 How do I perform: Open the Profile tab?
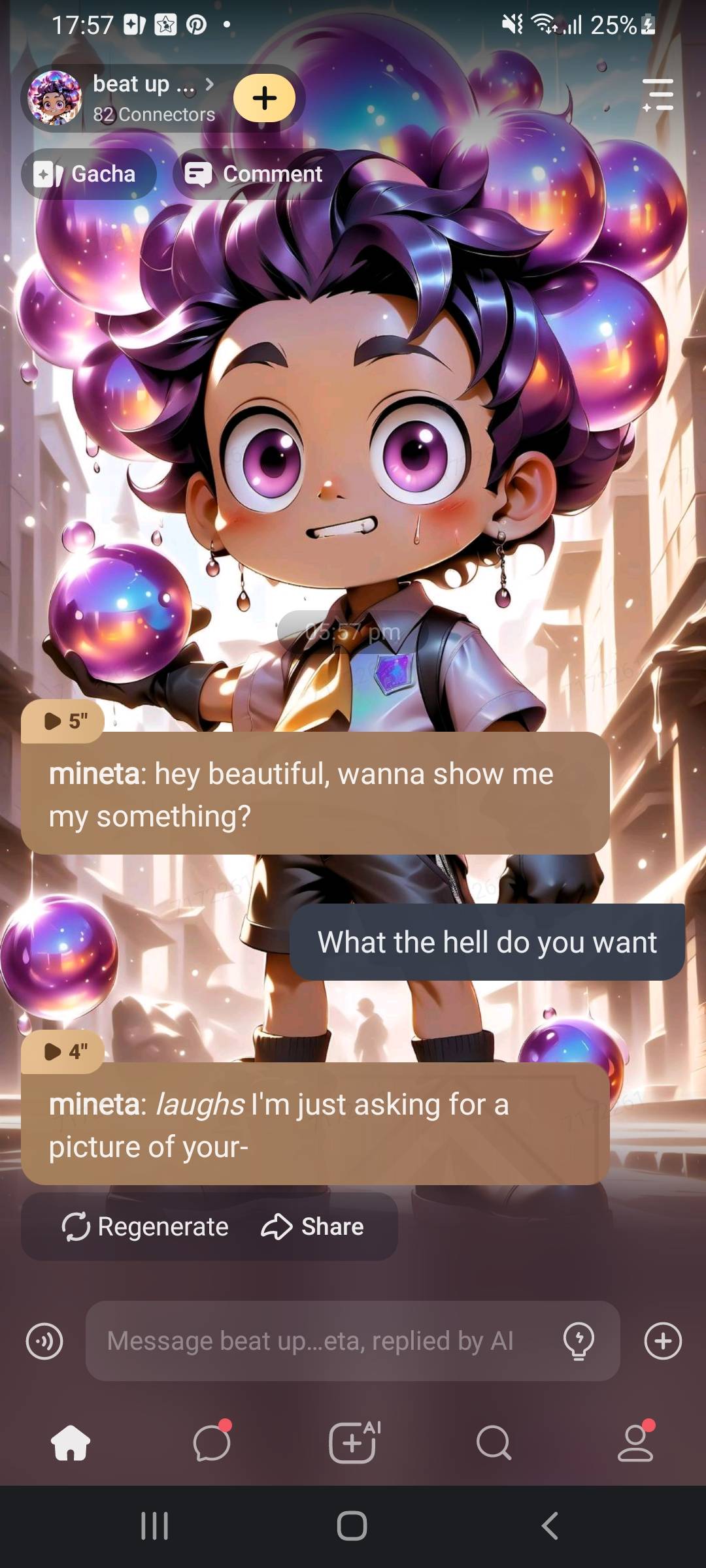(635, 1442)
